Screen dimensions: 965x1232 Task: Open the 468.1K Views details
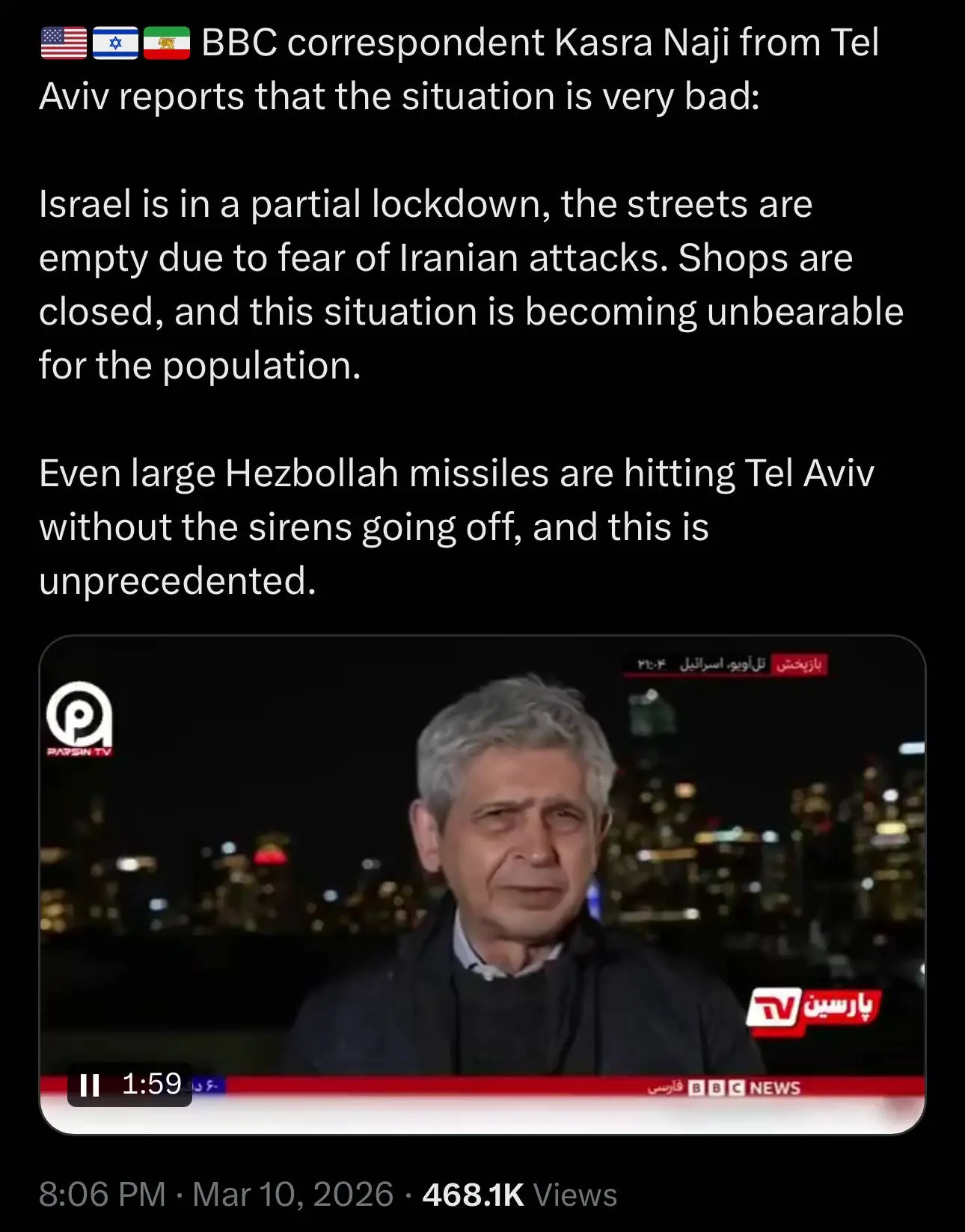coord(519,1194)
